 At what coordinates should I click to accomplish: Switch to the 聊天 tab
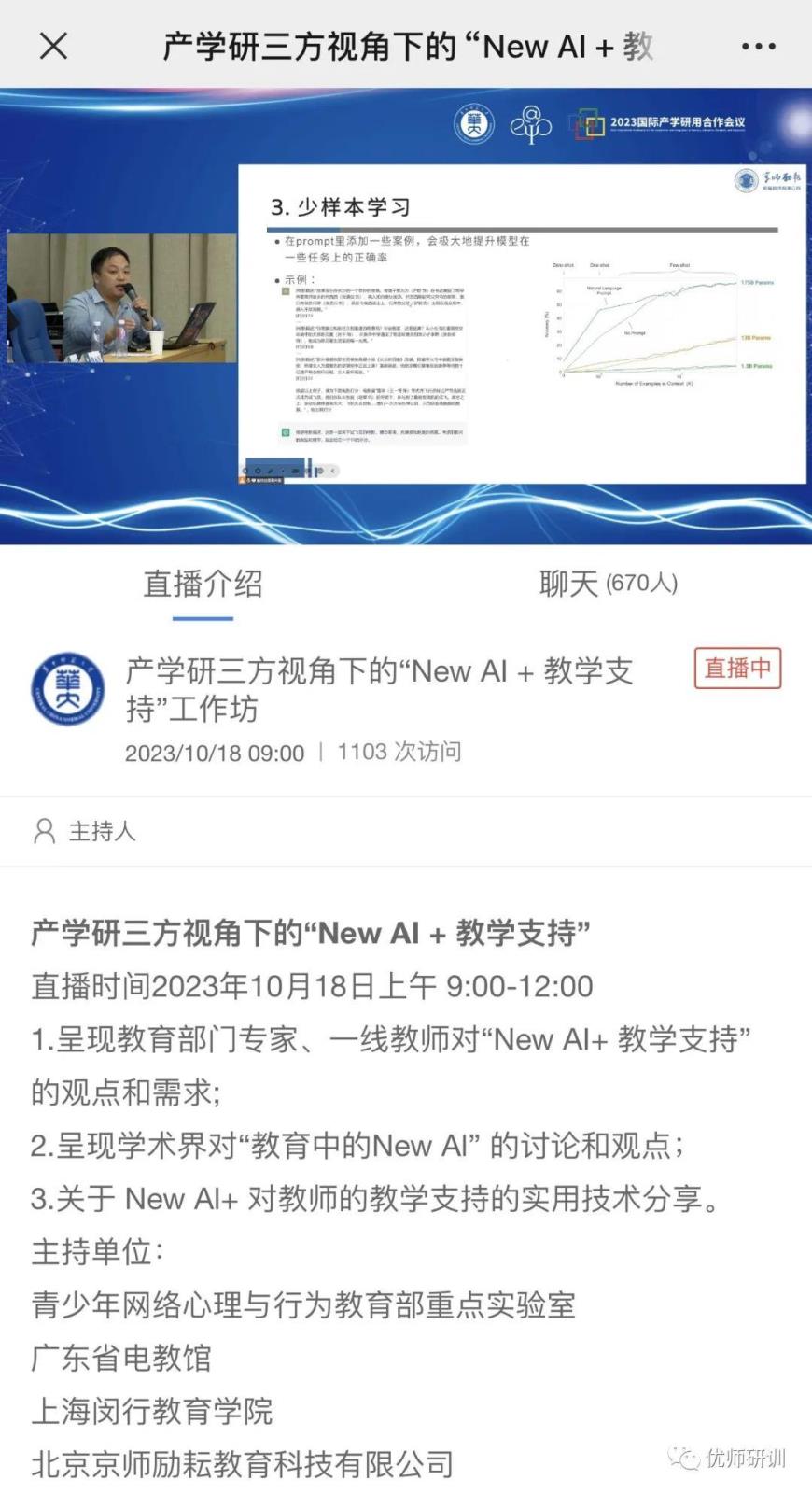pyautogui.click(x=608, y=584)
